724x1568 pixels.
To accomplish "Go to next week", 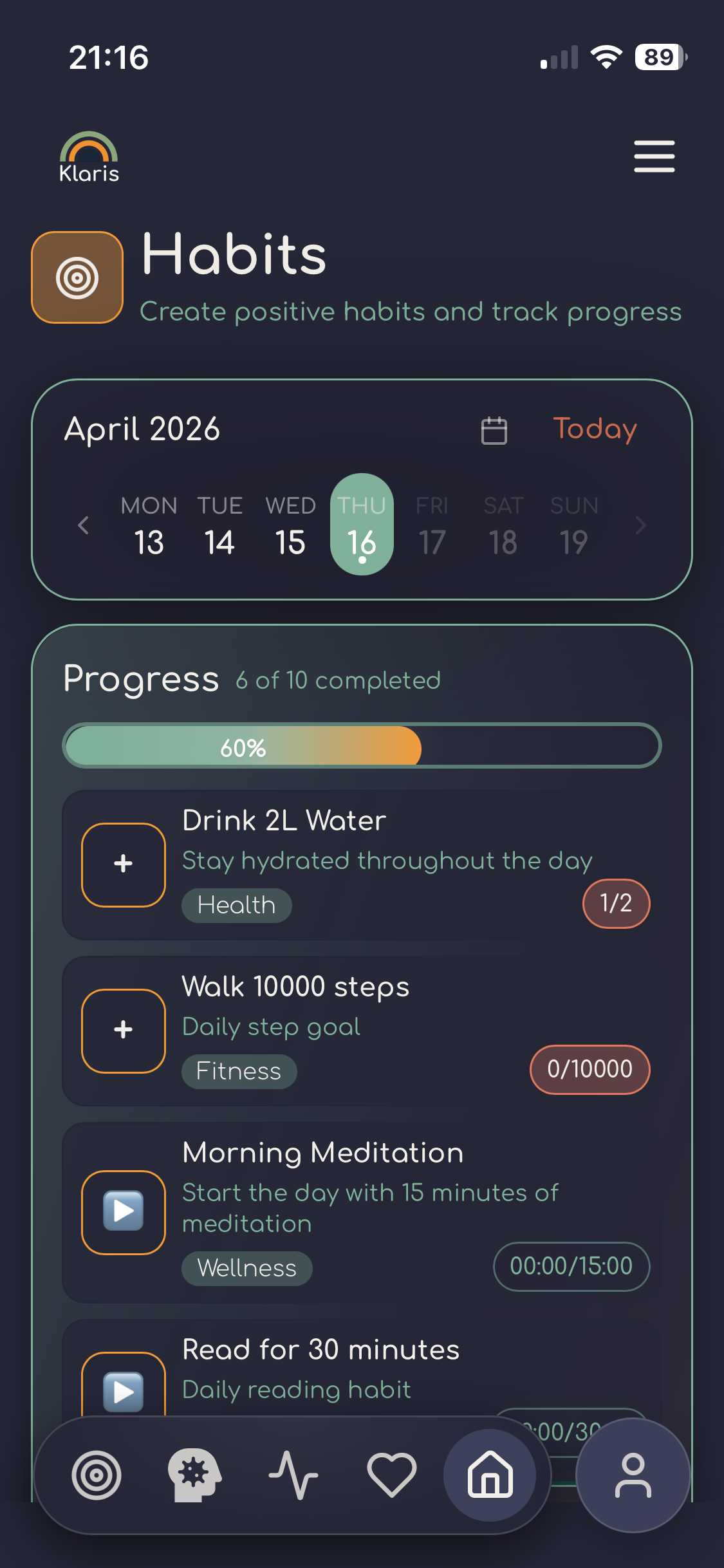I will [x=640, y=525].
